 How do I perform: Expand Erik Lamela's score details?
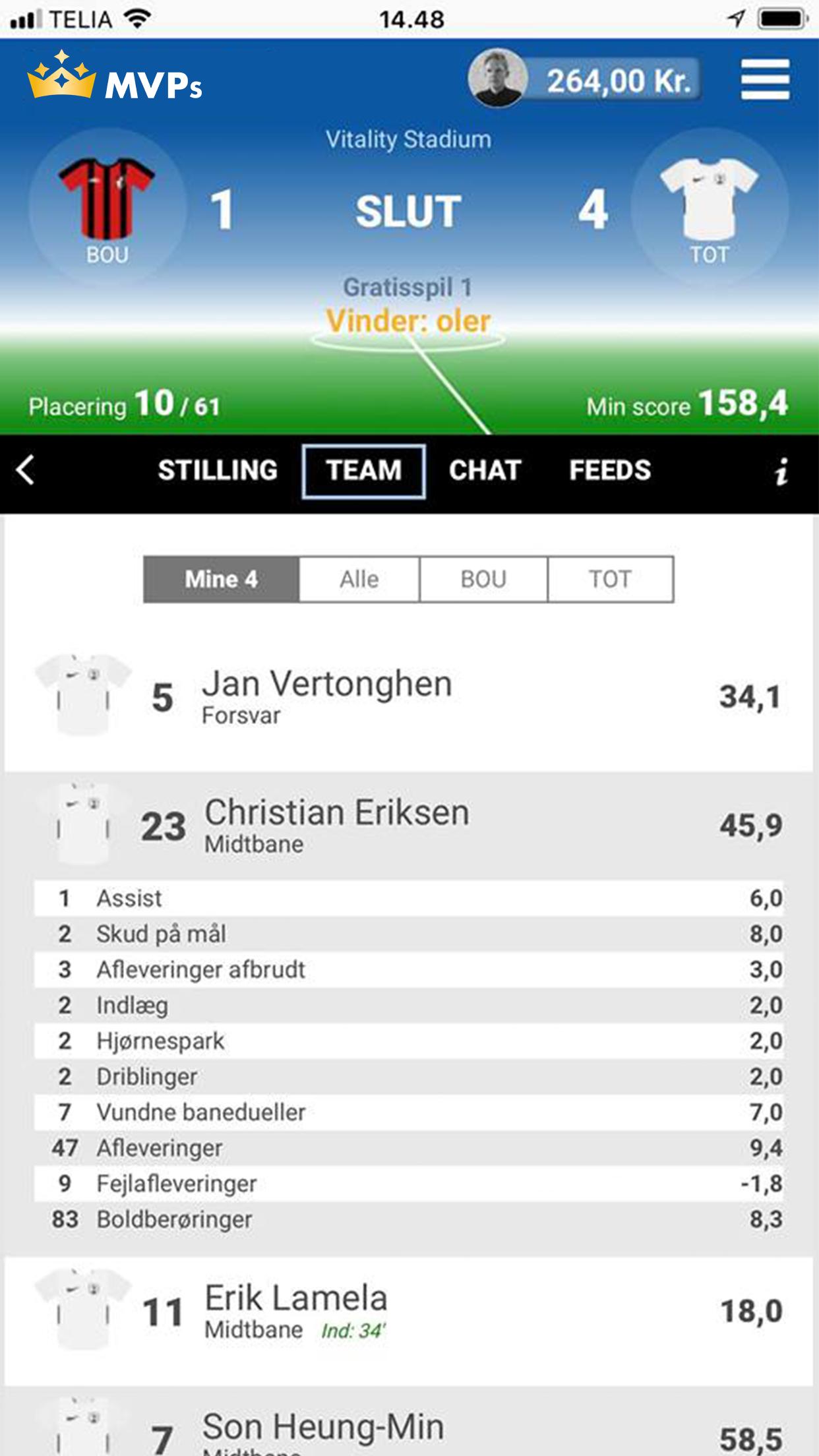coord(409,1312)
